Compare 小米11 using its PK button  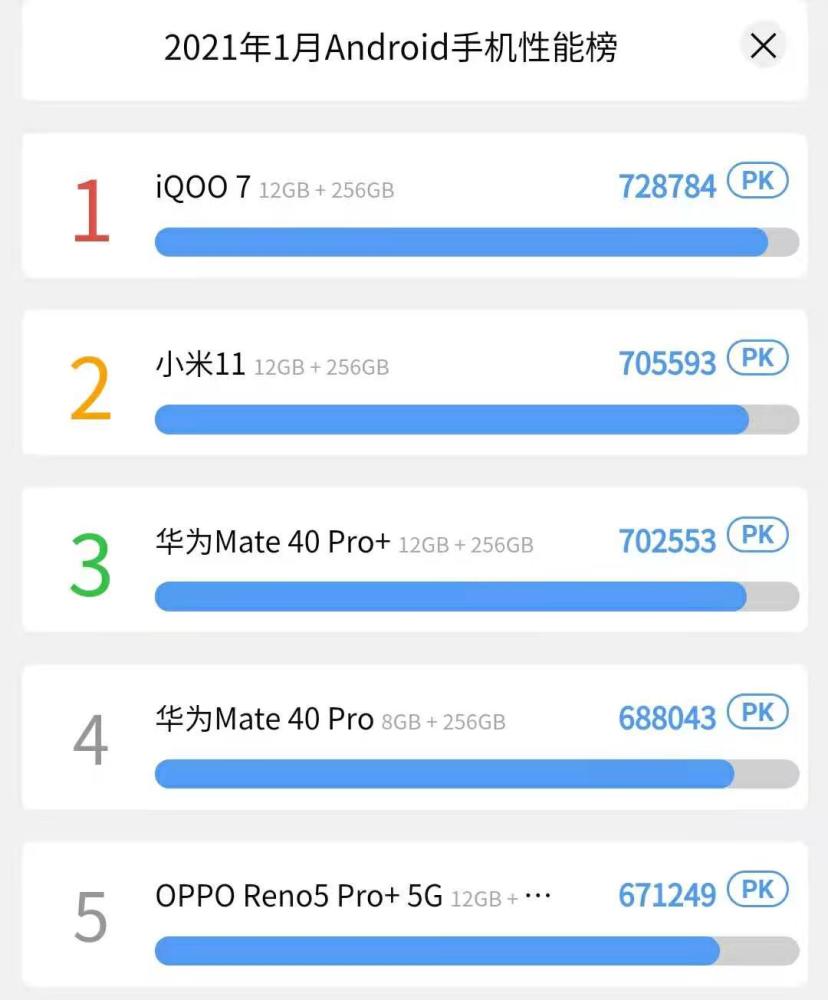[757, 358]
